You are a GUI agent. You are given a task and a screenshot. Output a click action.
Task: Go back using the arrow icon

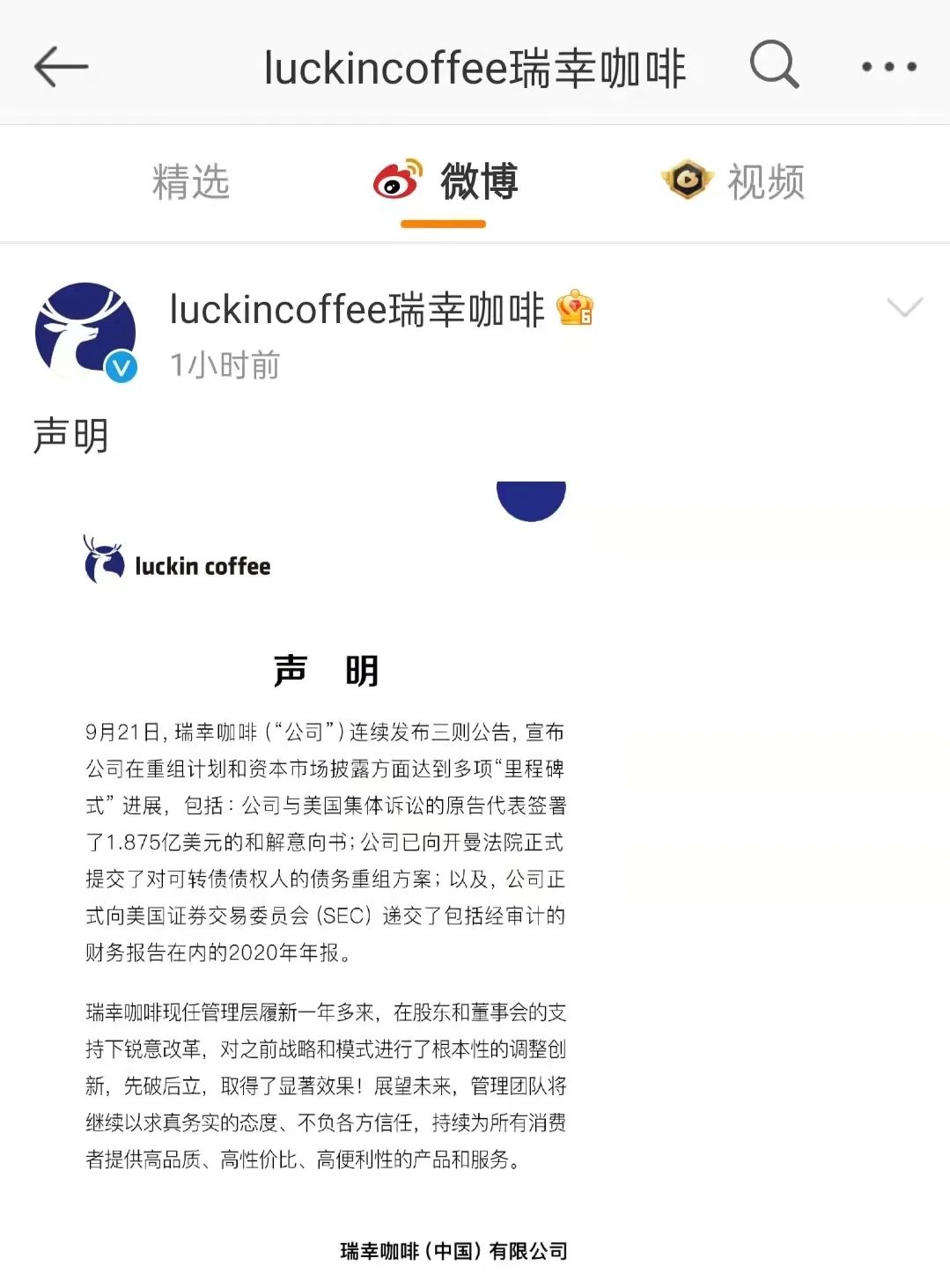61,67
